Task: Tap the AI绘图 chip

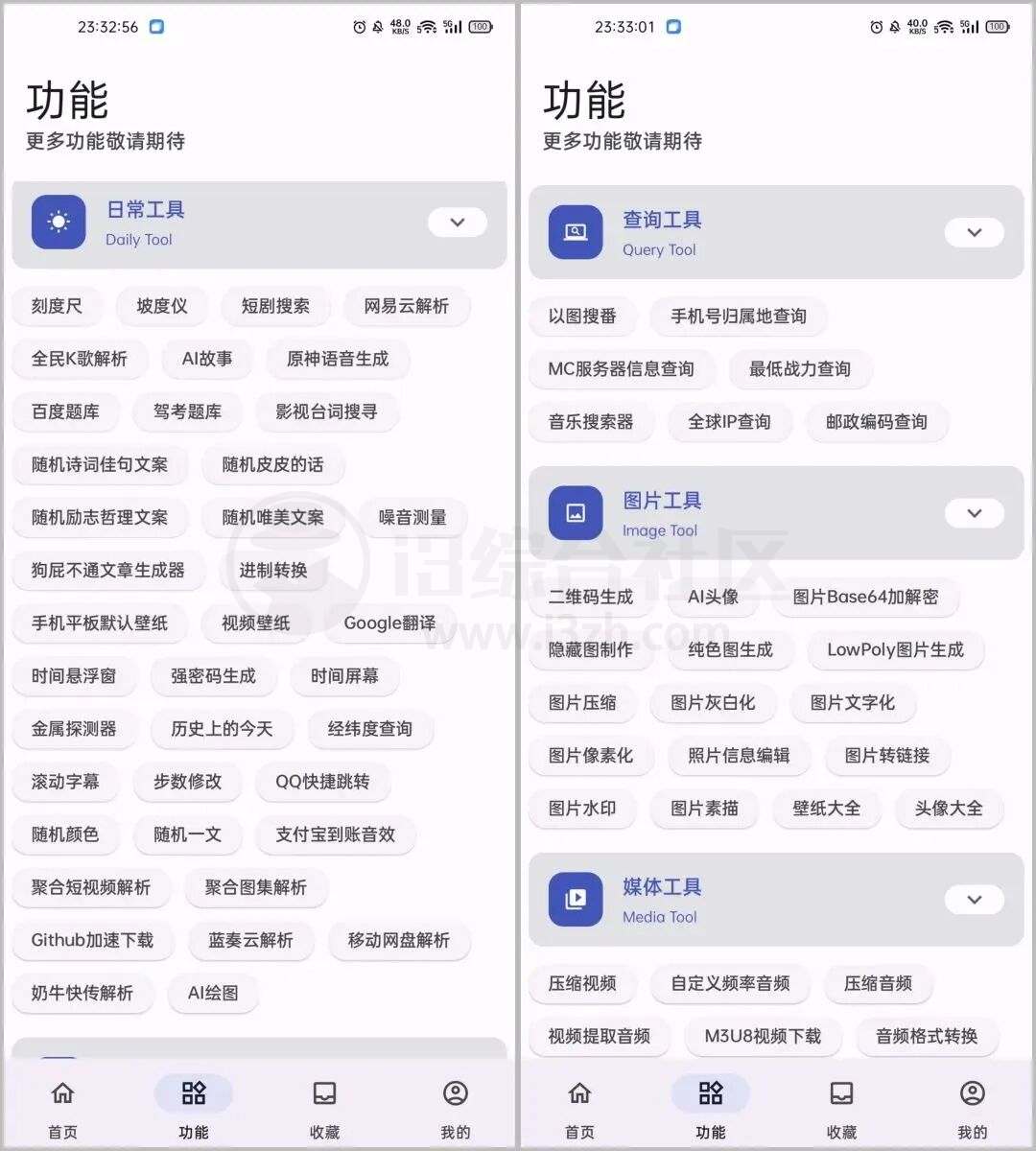Action: [213, 993]
